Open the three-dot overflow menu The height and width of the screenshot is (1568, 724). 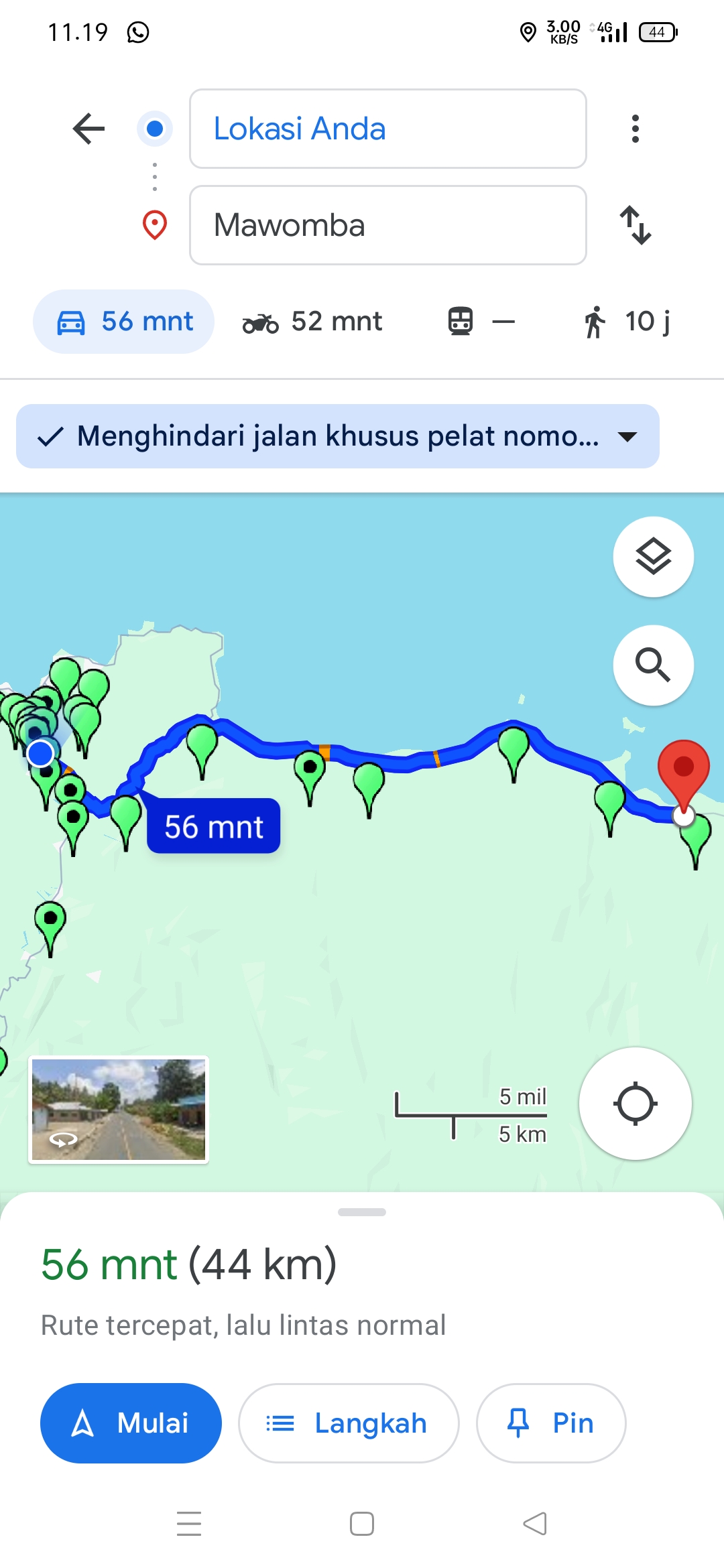635,129
